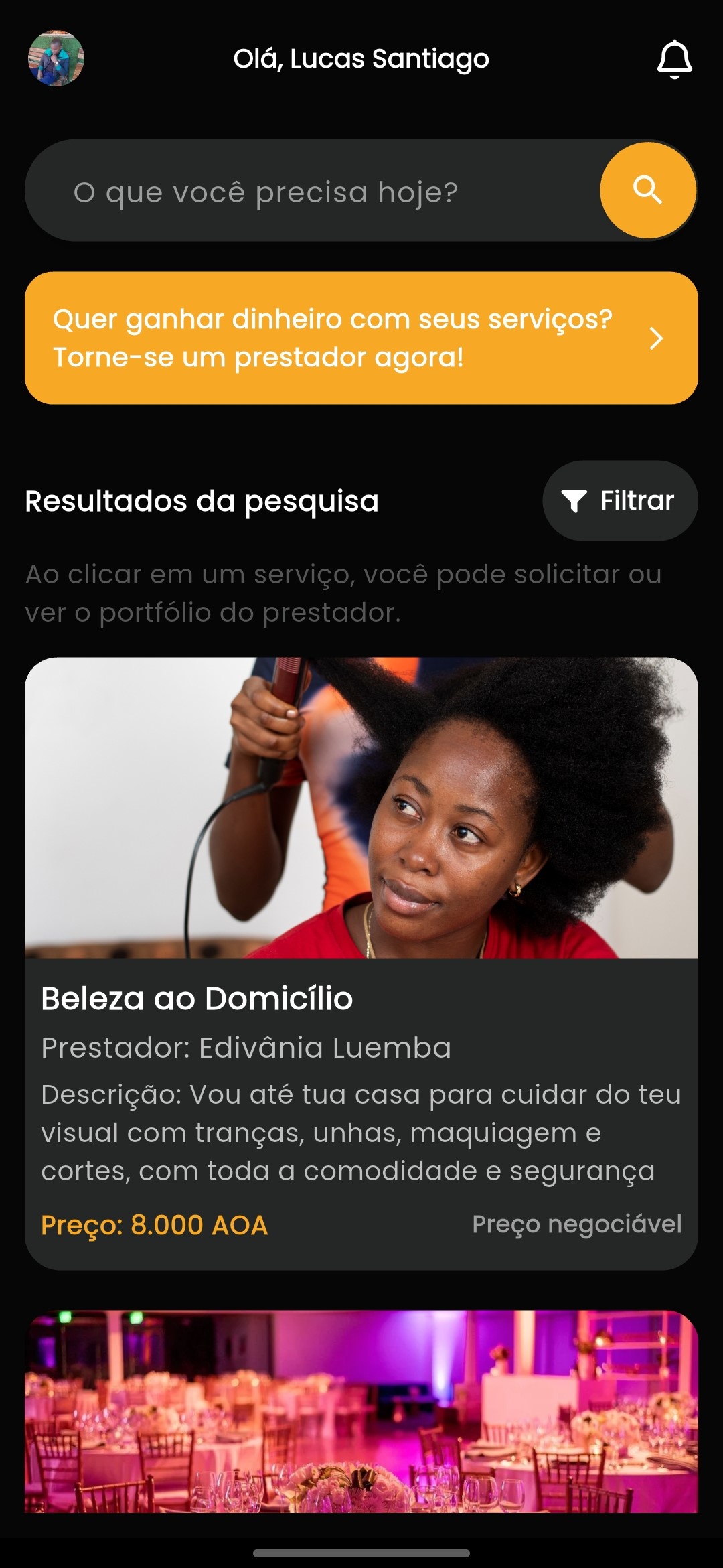Tap the 'Resultados da pesquisa' heading
This screenshot has height=1568, width=723.
(x=201, y=500)
